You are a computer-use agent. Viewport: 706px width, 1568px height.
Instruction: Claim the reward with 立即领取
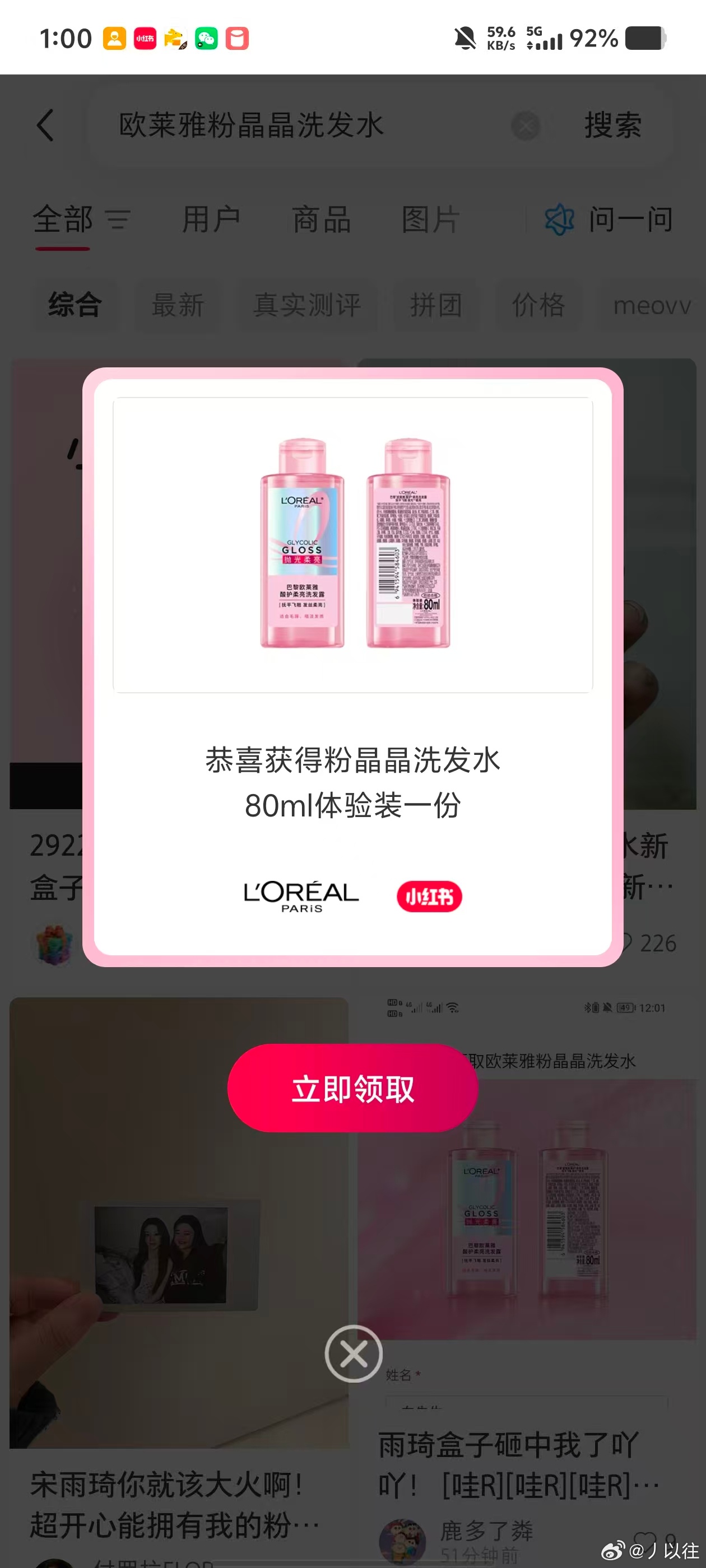[352, 1088]
